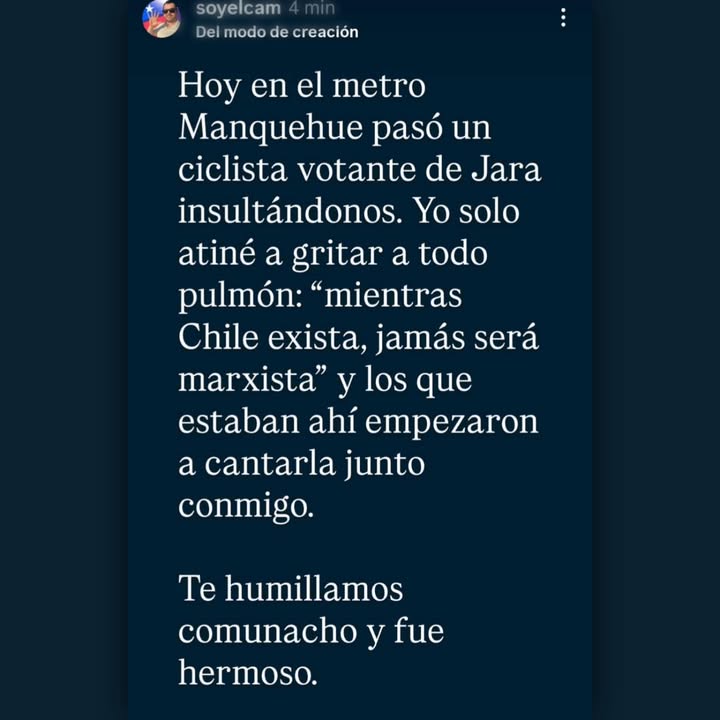Screen dimensions: 720x720
Task: Open the soyelcam username
Action: point(238,8)
